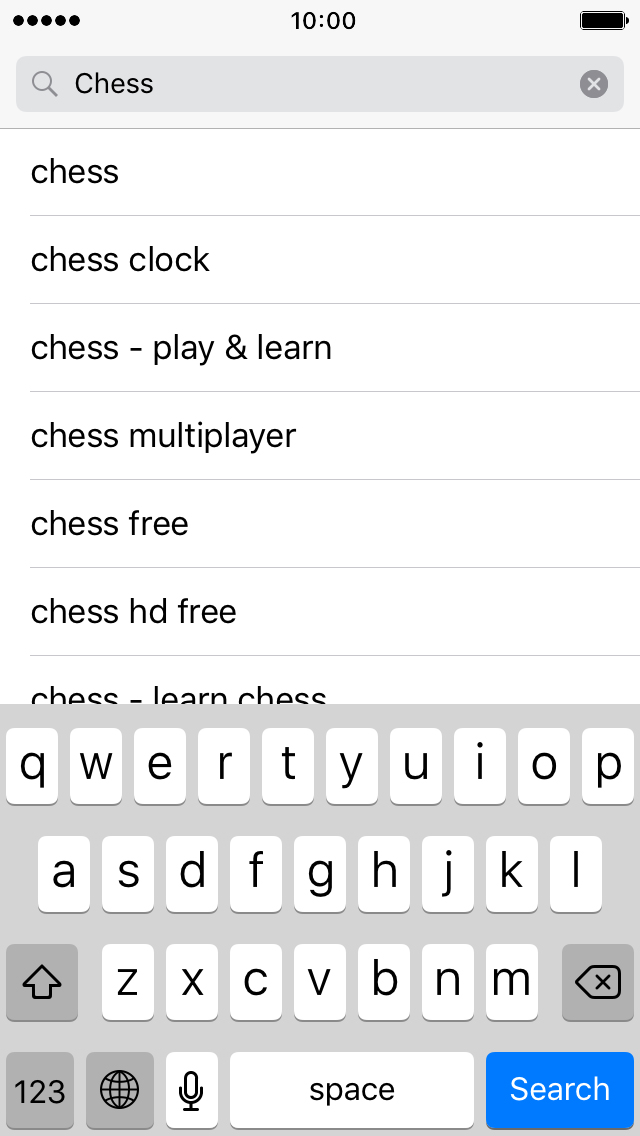Switch keyboard language with the globe key
This screenshot has width=640, height=1136.
pos(120,1089)
